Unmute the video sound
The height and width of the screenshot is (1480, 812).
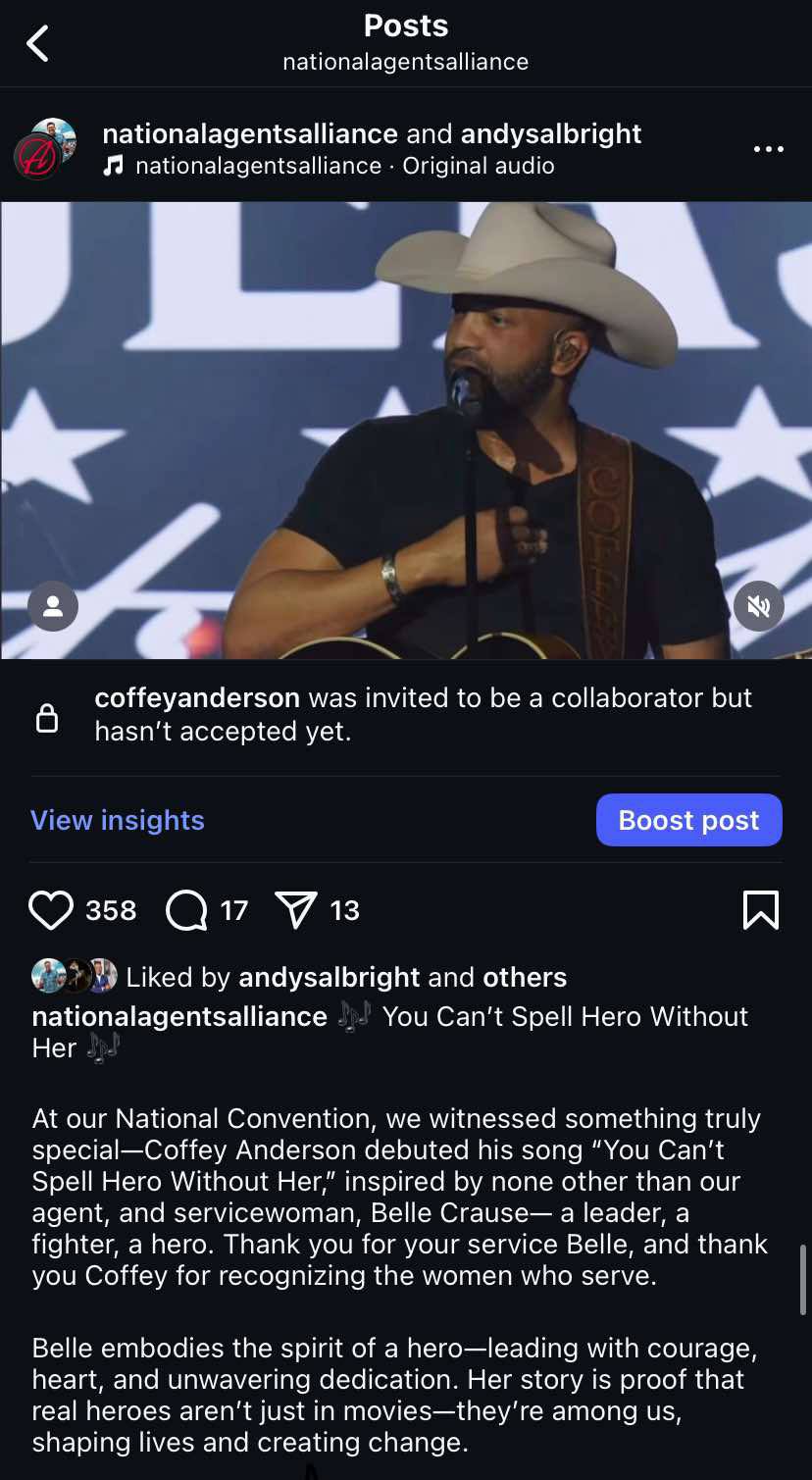(x=758, y=606)
